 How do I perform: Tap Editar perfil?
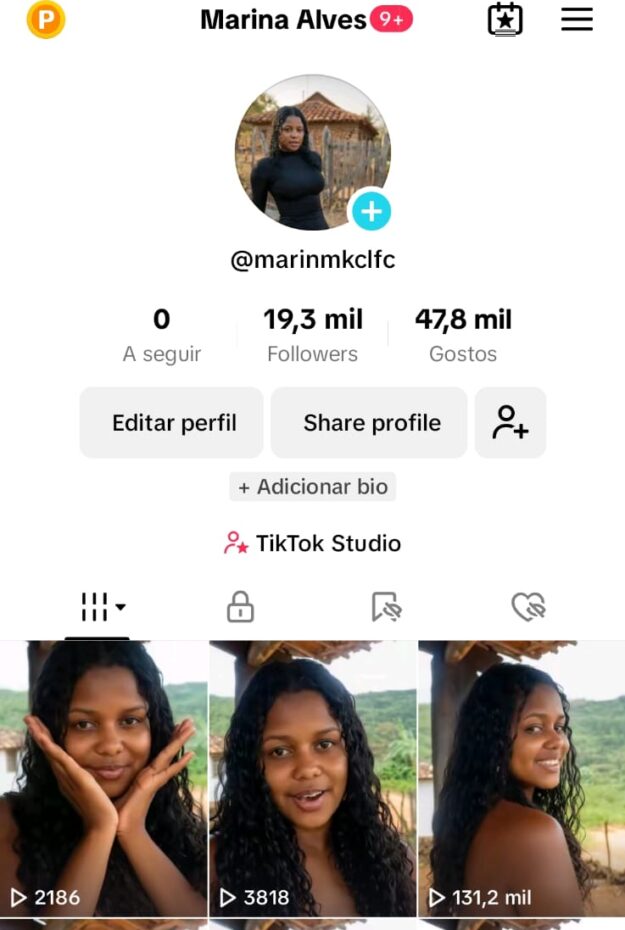(x=173, y=423)
